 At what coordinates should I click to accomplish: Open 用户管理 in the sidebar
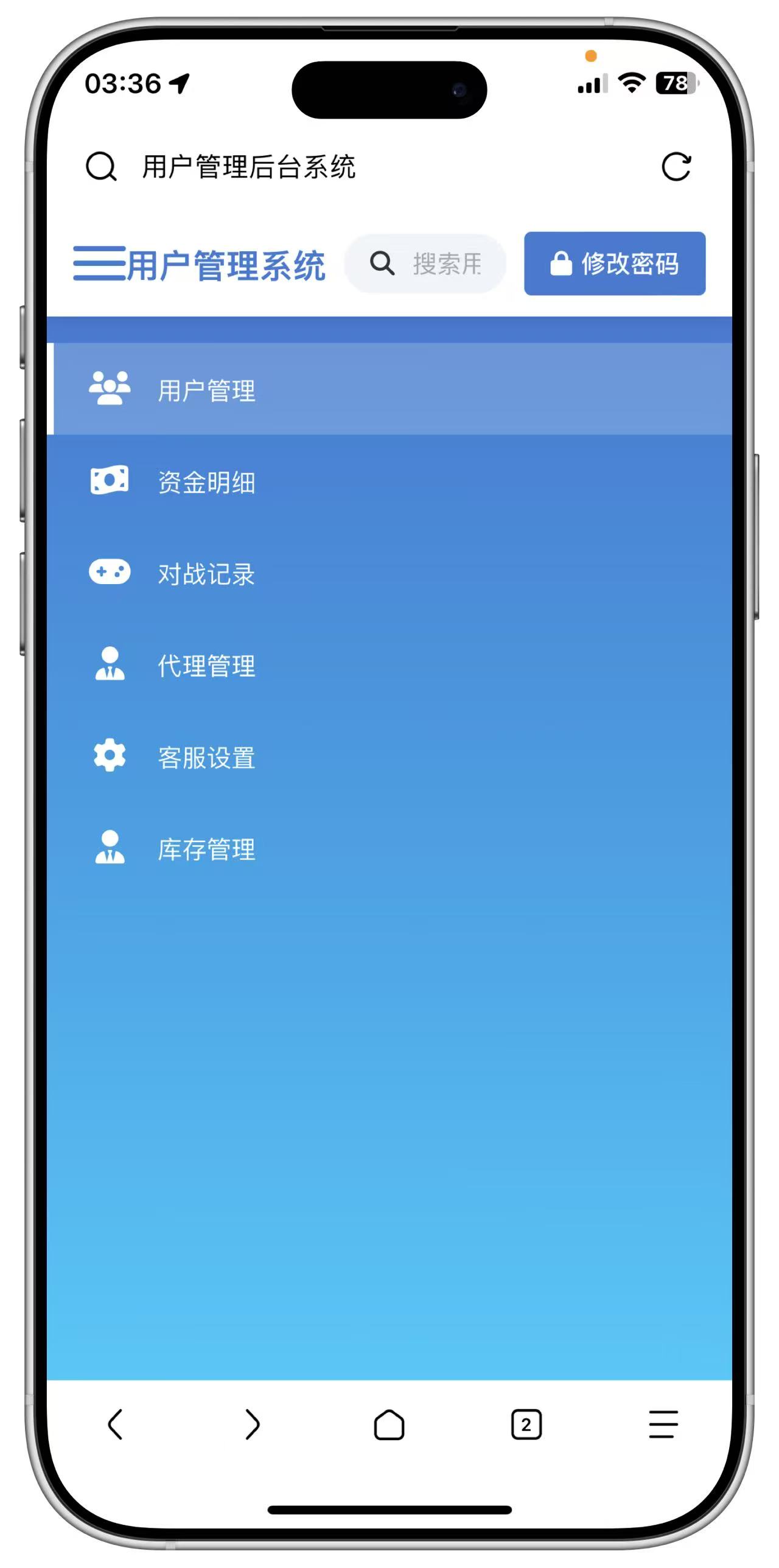coord(207,390)
